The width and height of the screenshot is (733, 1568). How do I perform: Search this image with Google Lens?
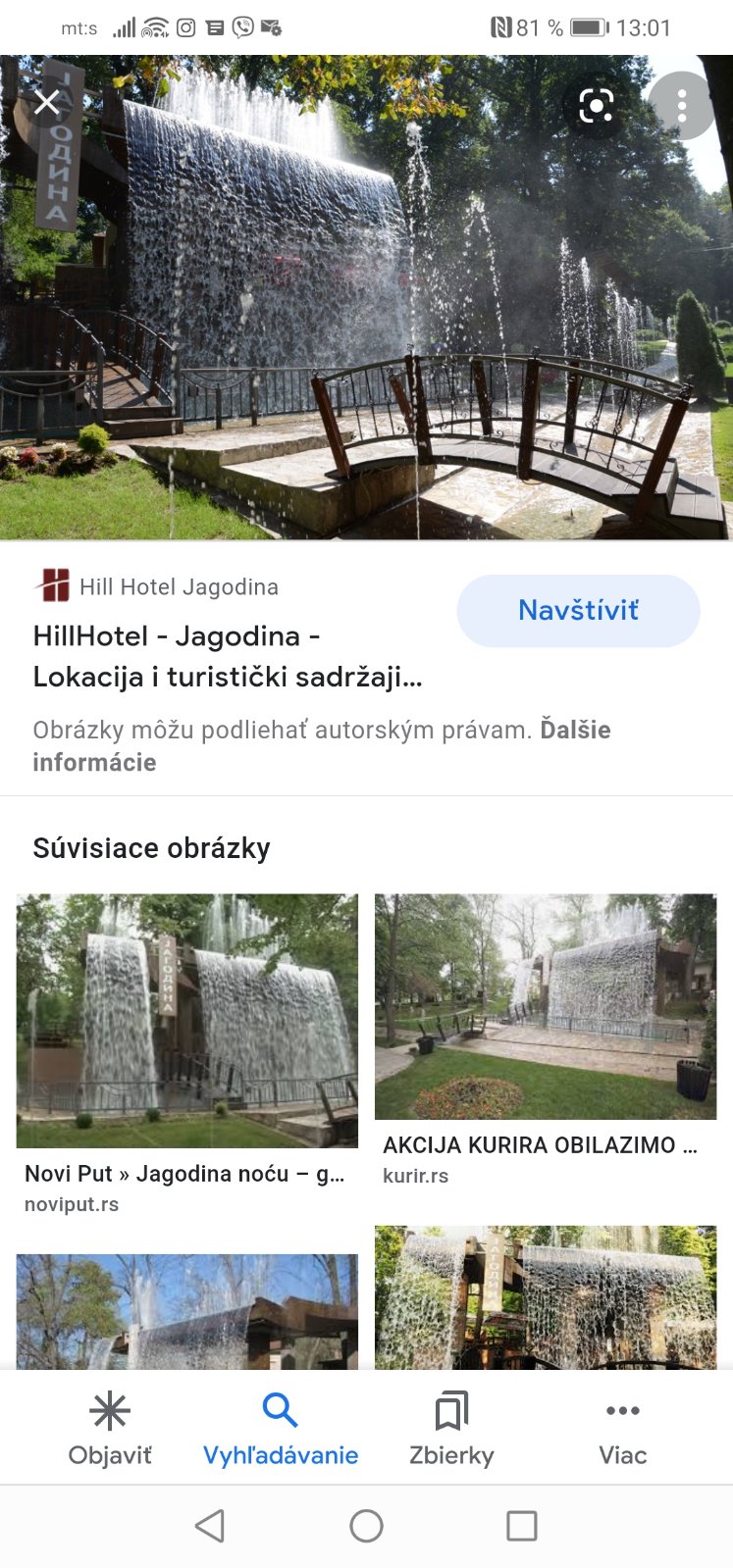pyautogui.click(x=596, y=106)
